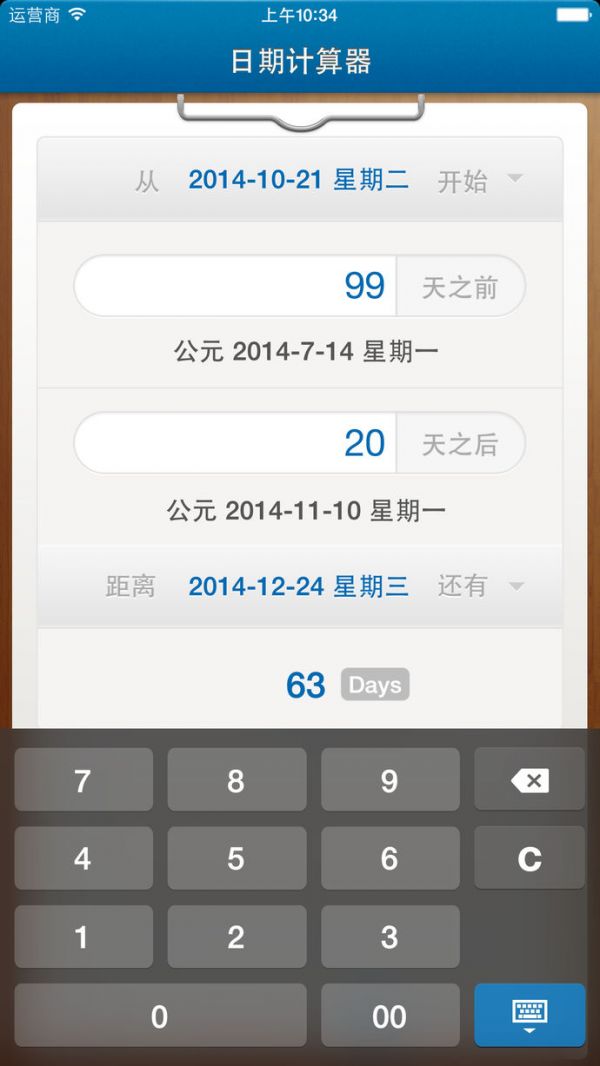Enter digit 4 on the keypad
600x1066 pixels.
pos(84,858)
